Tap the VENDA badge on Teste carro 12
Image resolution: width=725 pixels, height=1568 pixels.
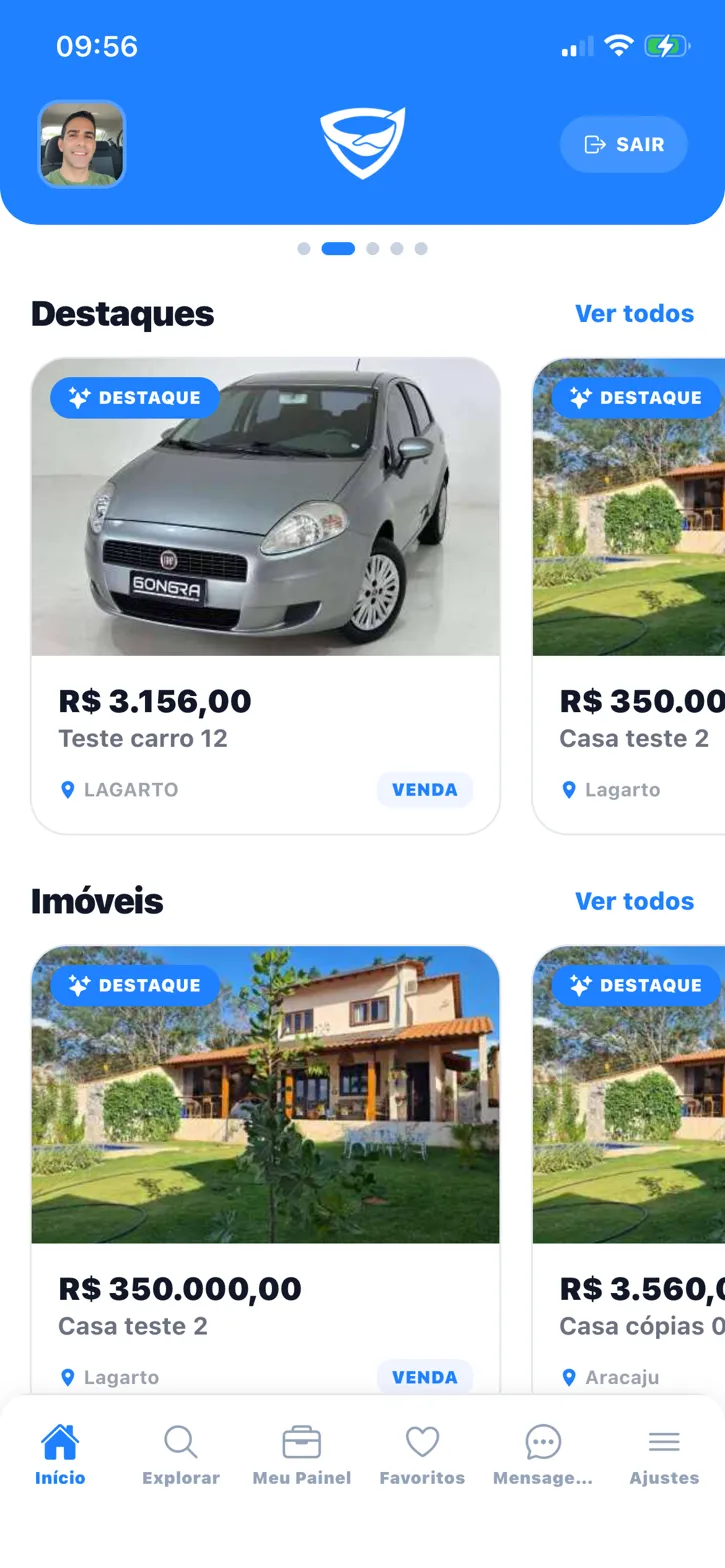(425, 789)
